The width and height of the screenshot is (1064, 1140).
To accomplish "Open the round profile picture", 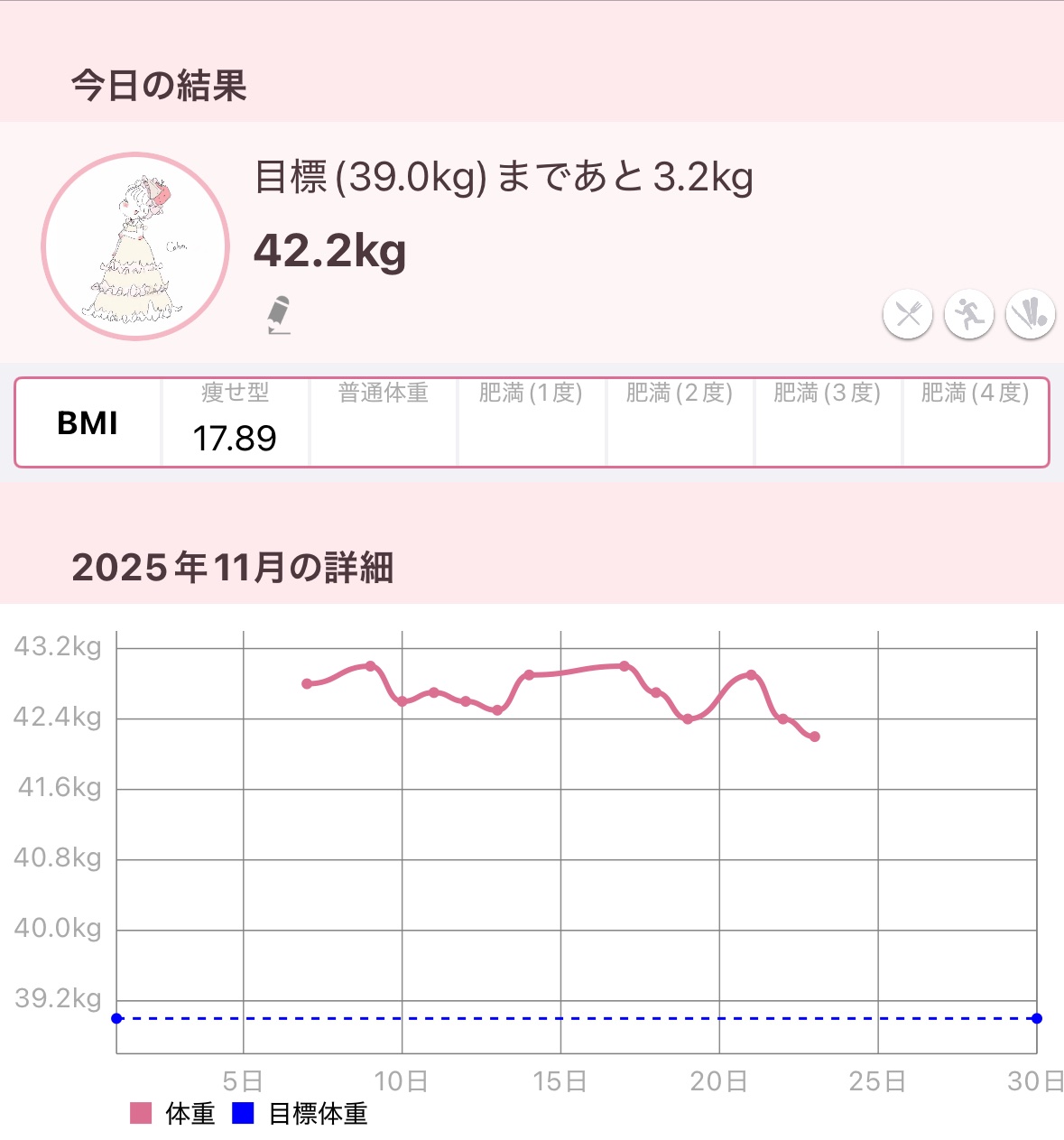I will [135, 246].
